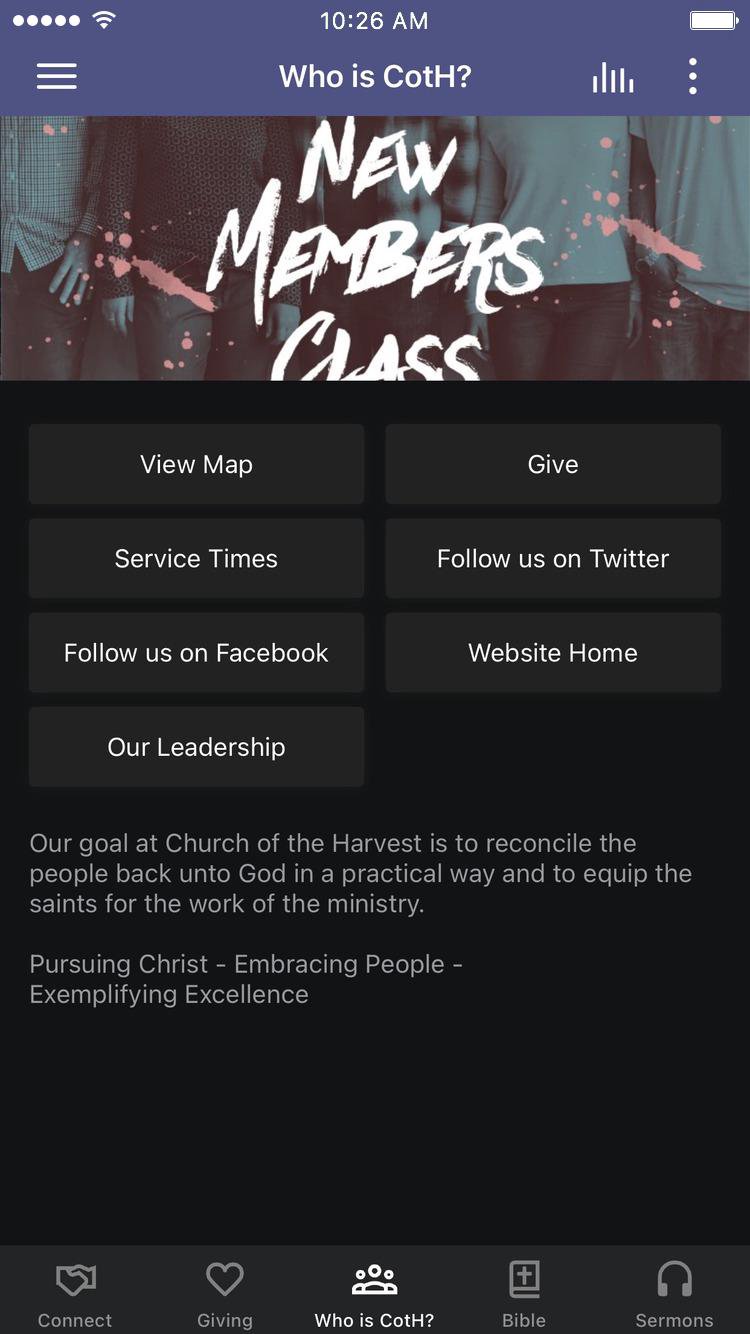Go to Website Home
The image size is (750, 1334).
pyautogui.click(x=553, y=652)
